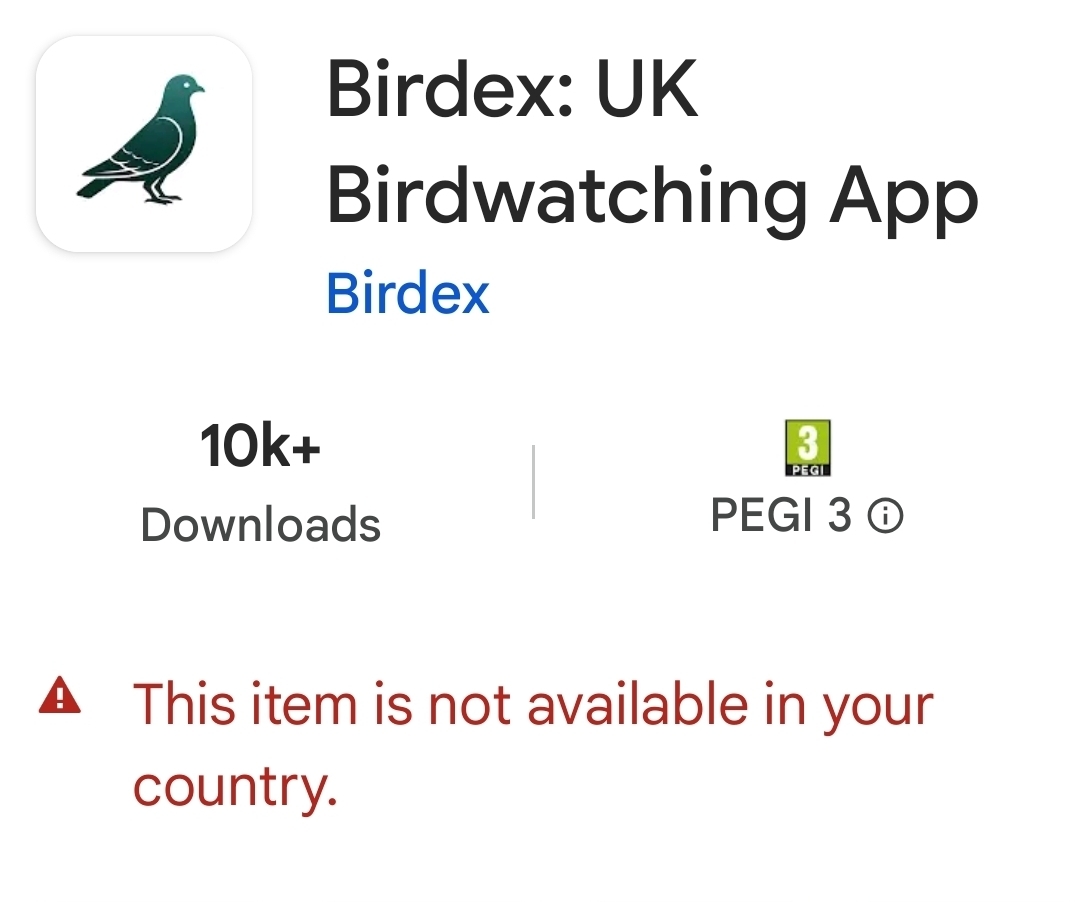The height and width of the screenshot is (902, 1080).
Task: Open PEGI 3 rating info icon
Action: tap(886, 517)
